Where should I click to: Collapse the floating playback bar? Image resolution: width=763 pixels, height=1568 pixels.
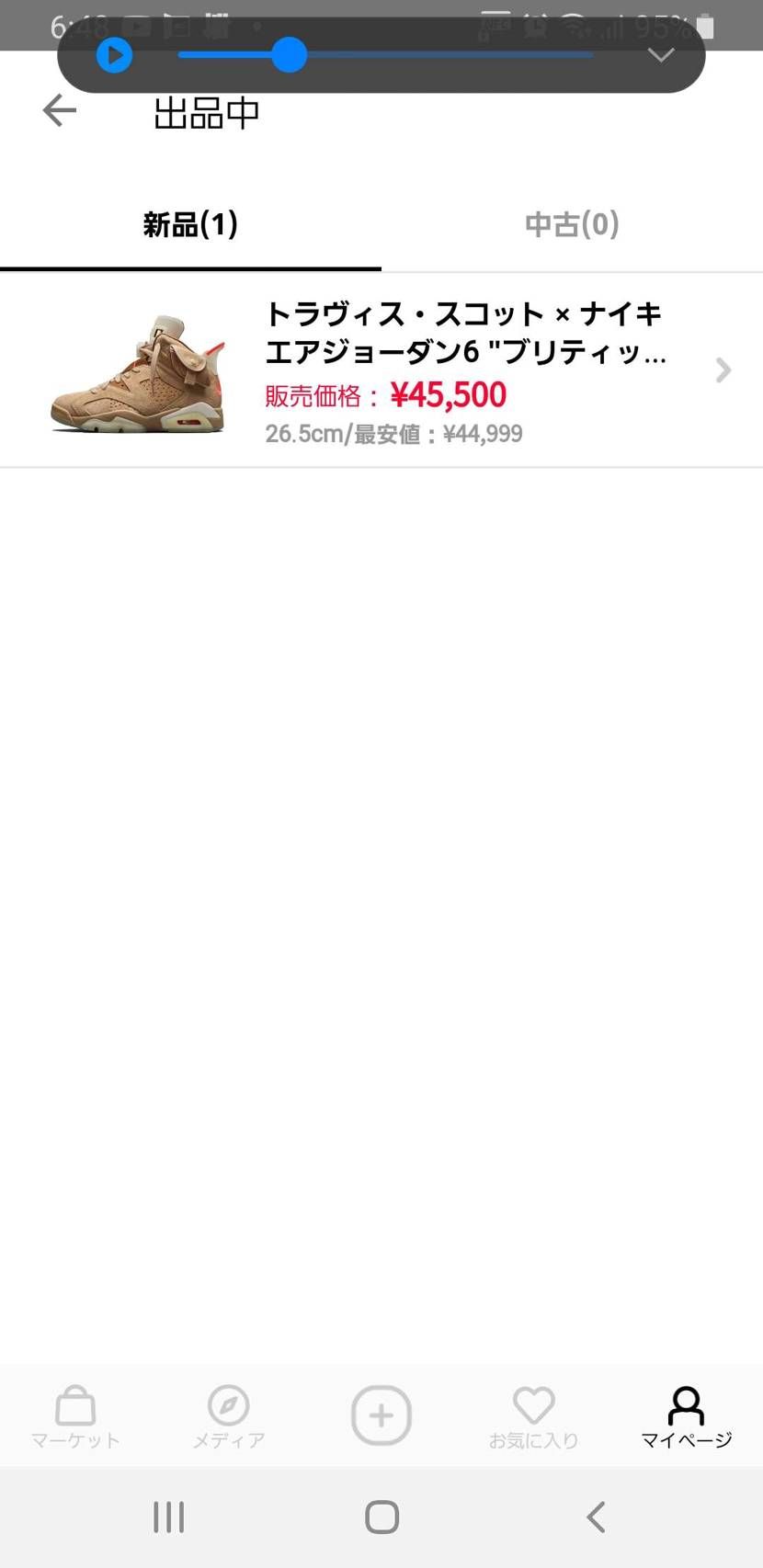(x=661, y=55)
